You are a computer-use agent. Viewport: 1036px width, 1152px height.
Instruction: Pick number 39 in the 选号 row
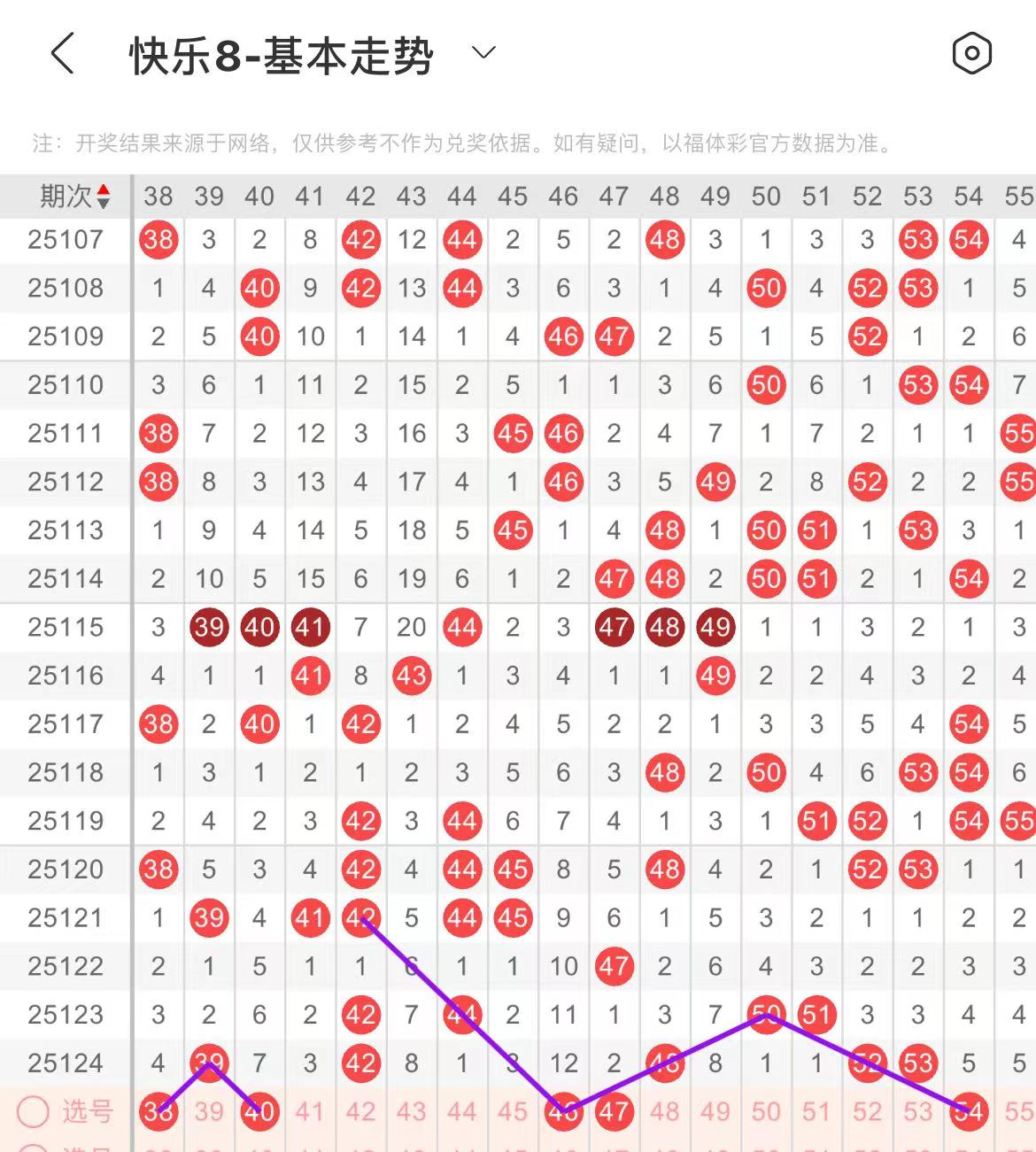point(209,1111)
